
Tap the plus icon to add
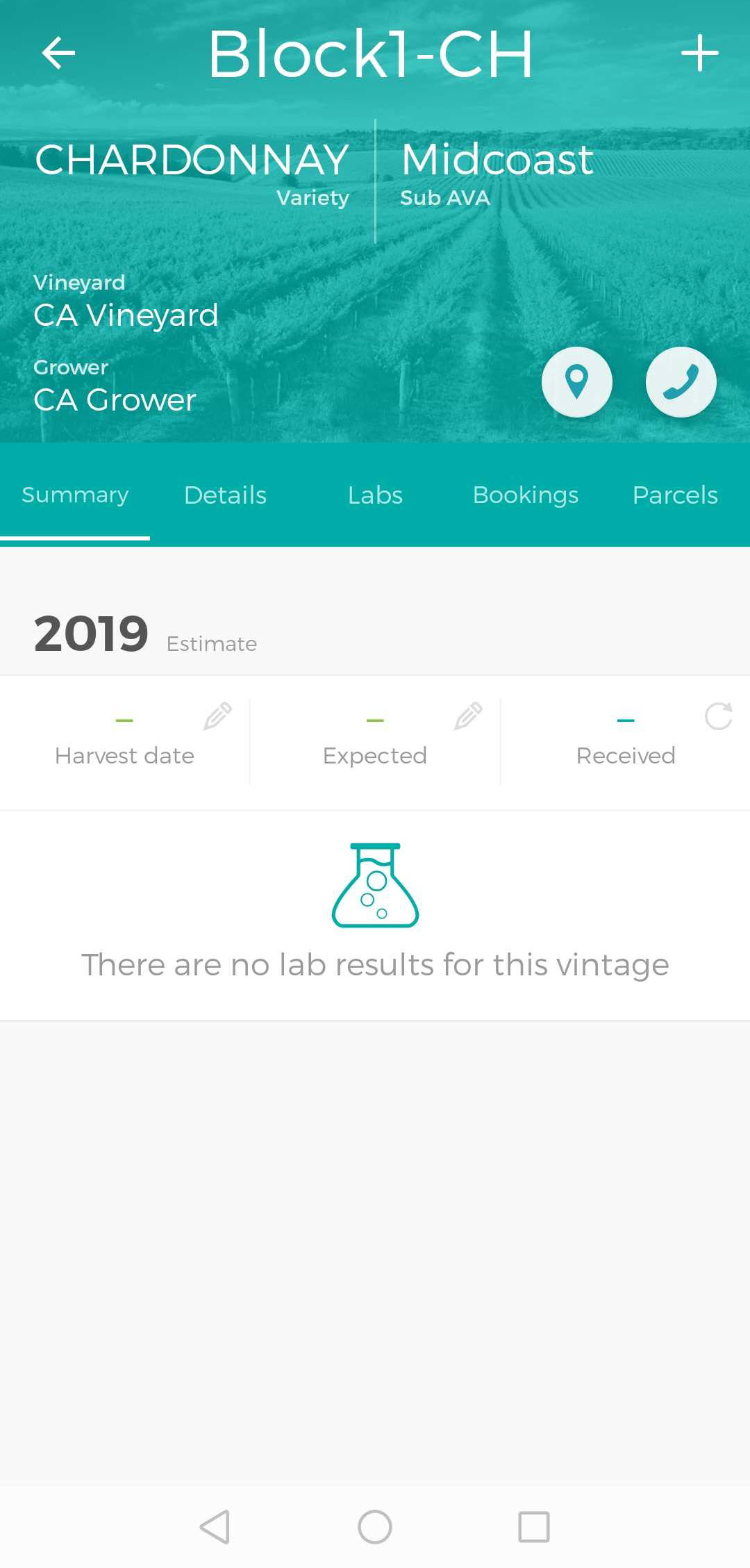[x=699, y=53]
